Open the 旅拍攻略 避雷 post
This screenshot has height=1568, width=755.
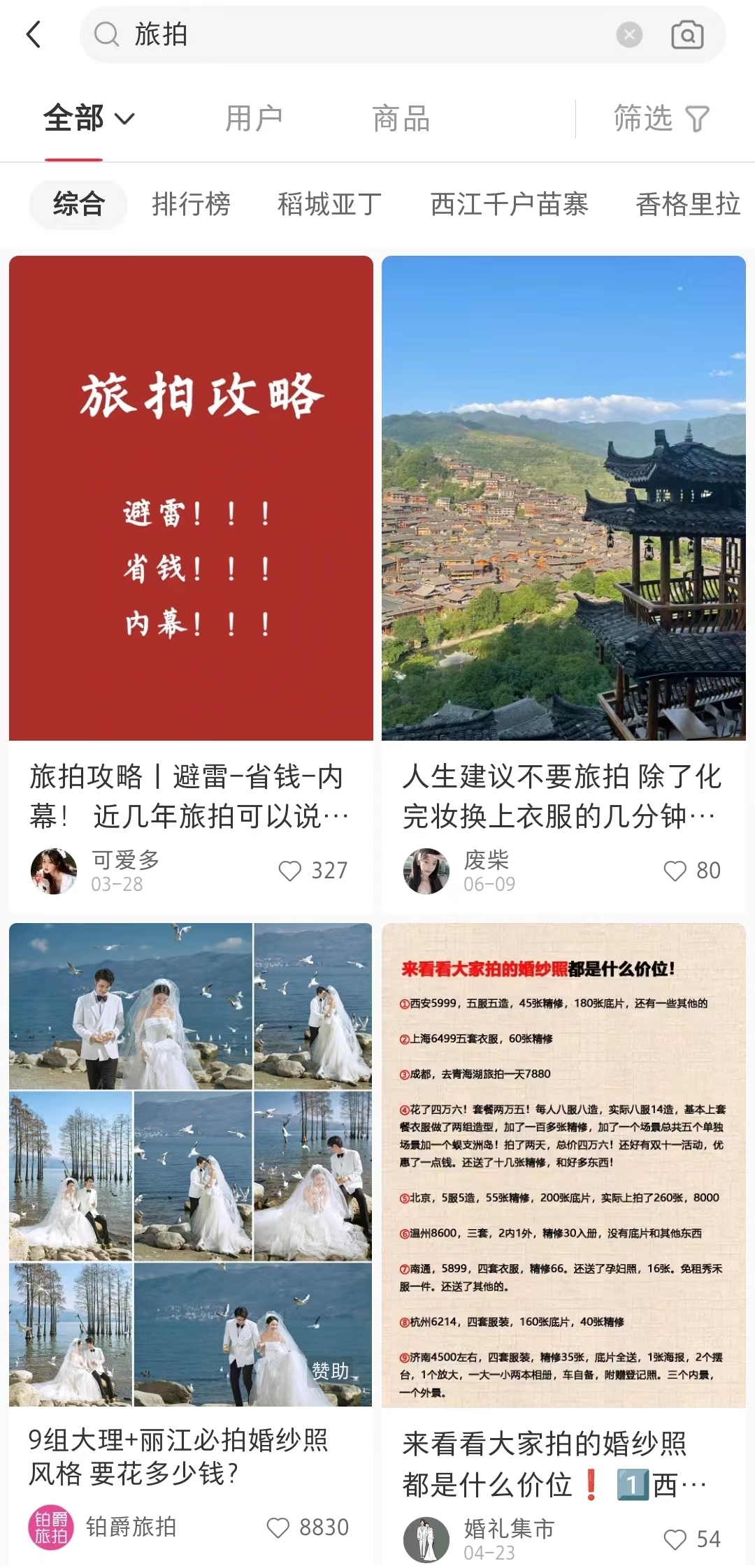point(191,498)
